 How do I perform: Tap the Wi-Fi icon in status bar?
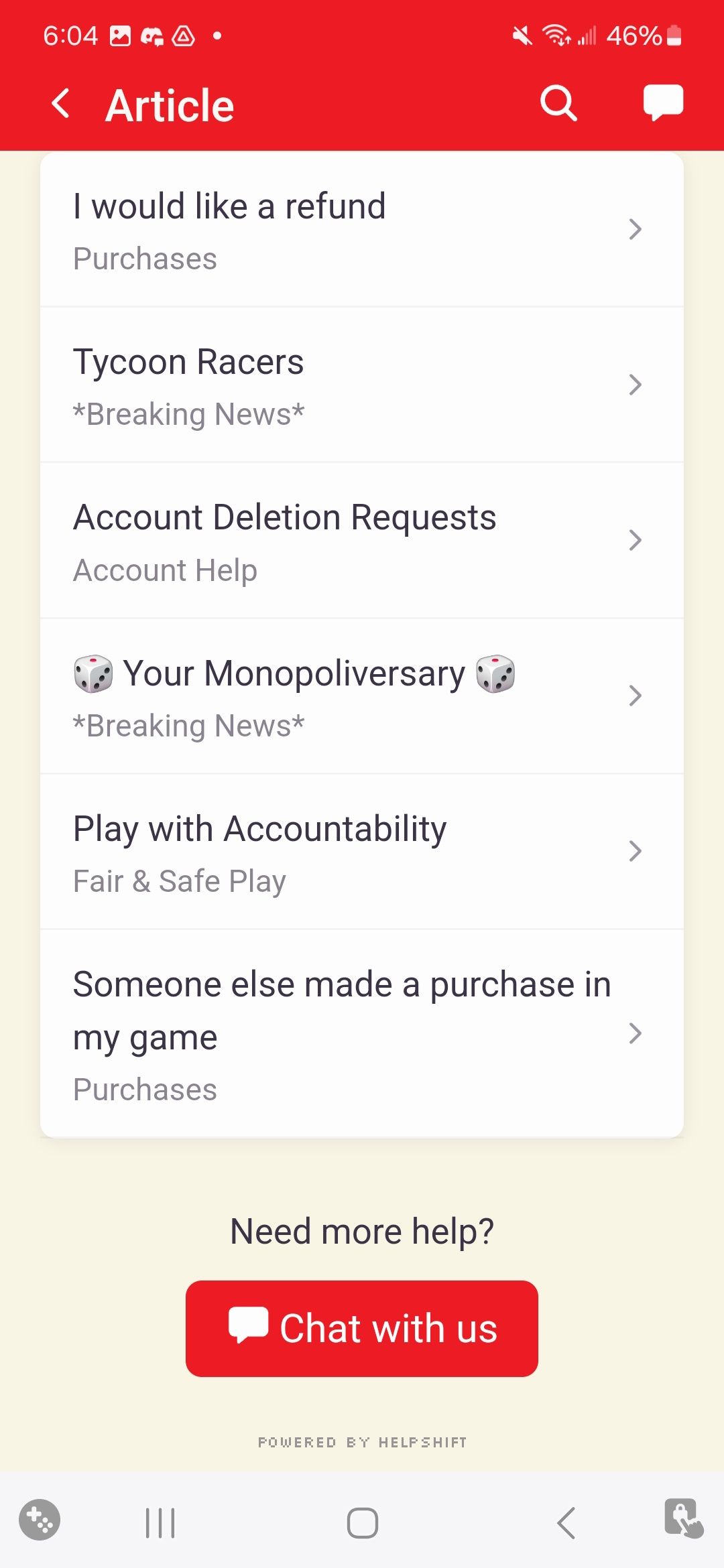(x=557, y=36)
